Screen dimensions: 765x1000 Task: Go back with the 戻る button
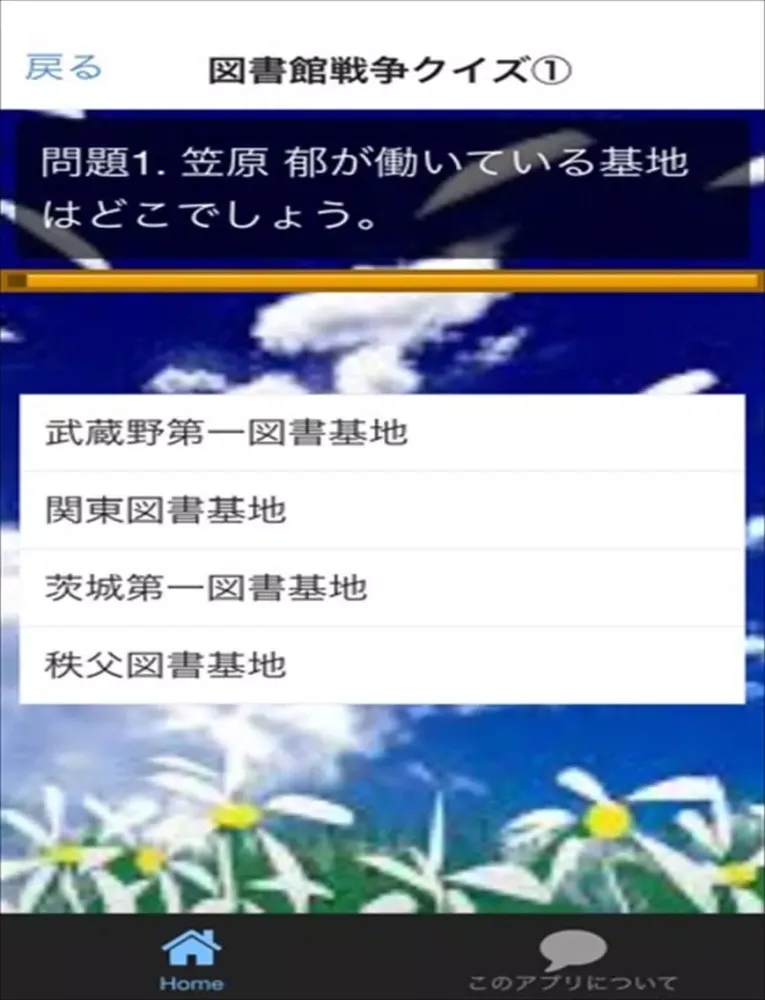click(63, 68)
